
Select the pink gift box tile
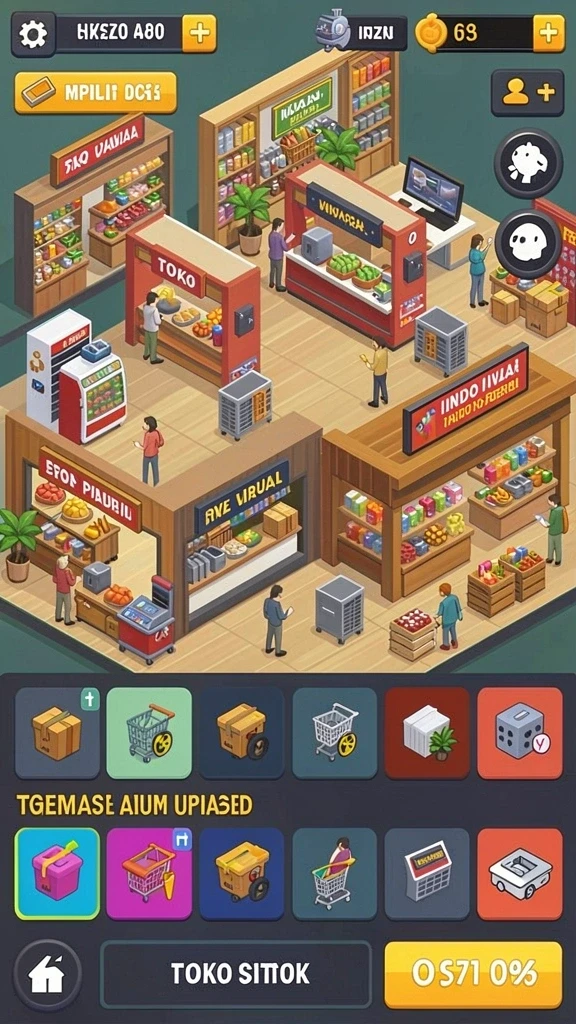[57, 874]
